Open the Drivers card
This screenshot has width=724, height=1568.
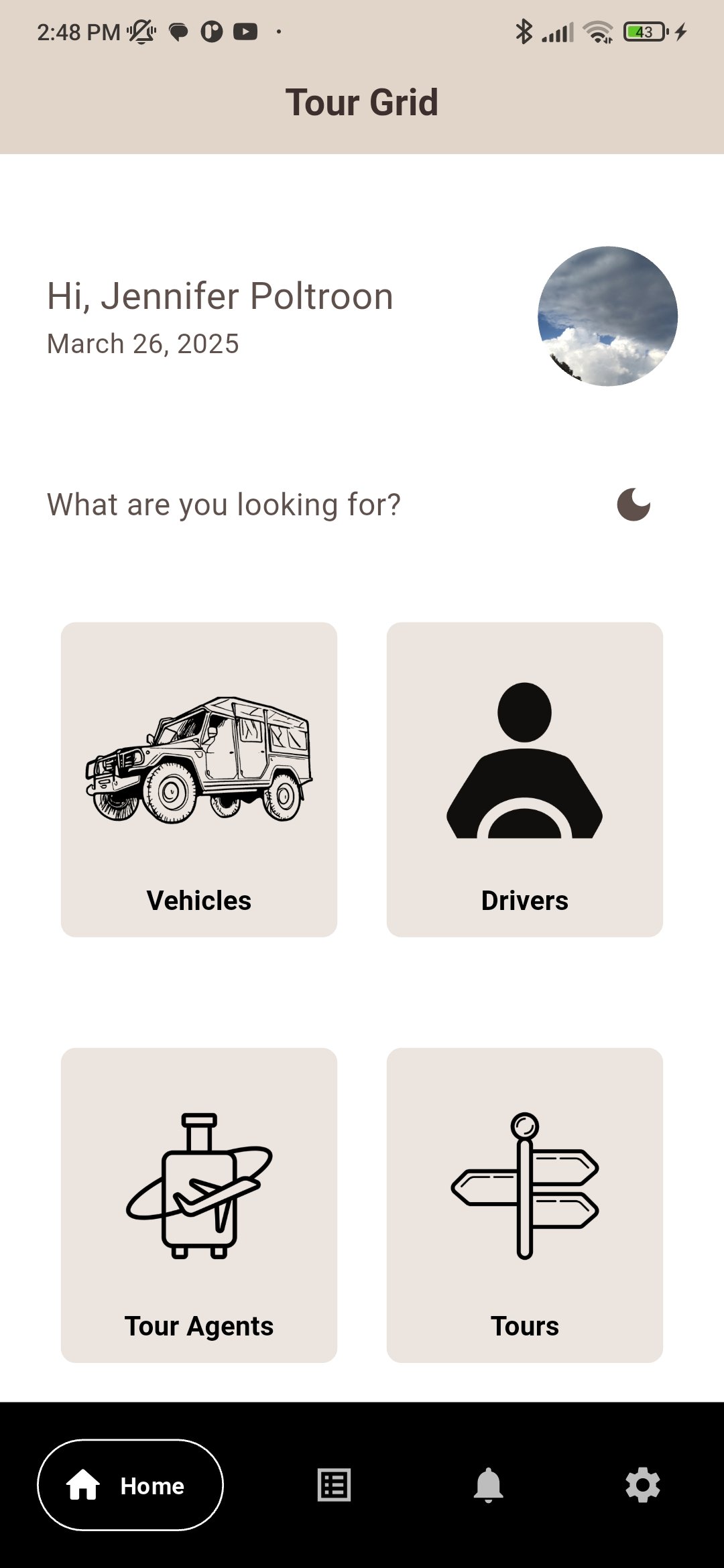point(525,779)
